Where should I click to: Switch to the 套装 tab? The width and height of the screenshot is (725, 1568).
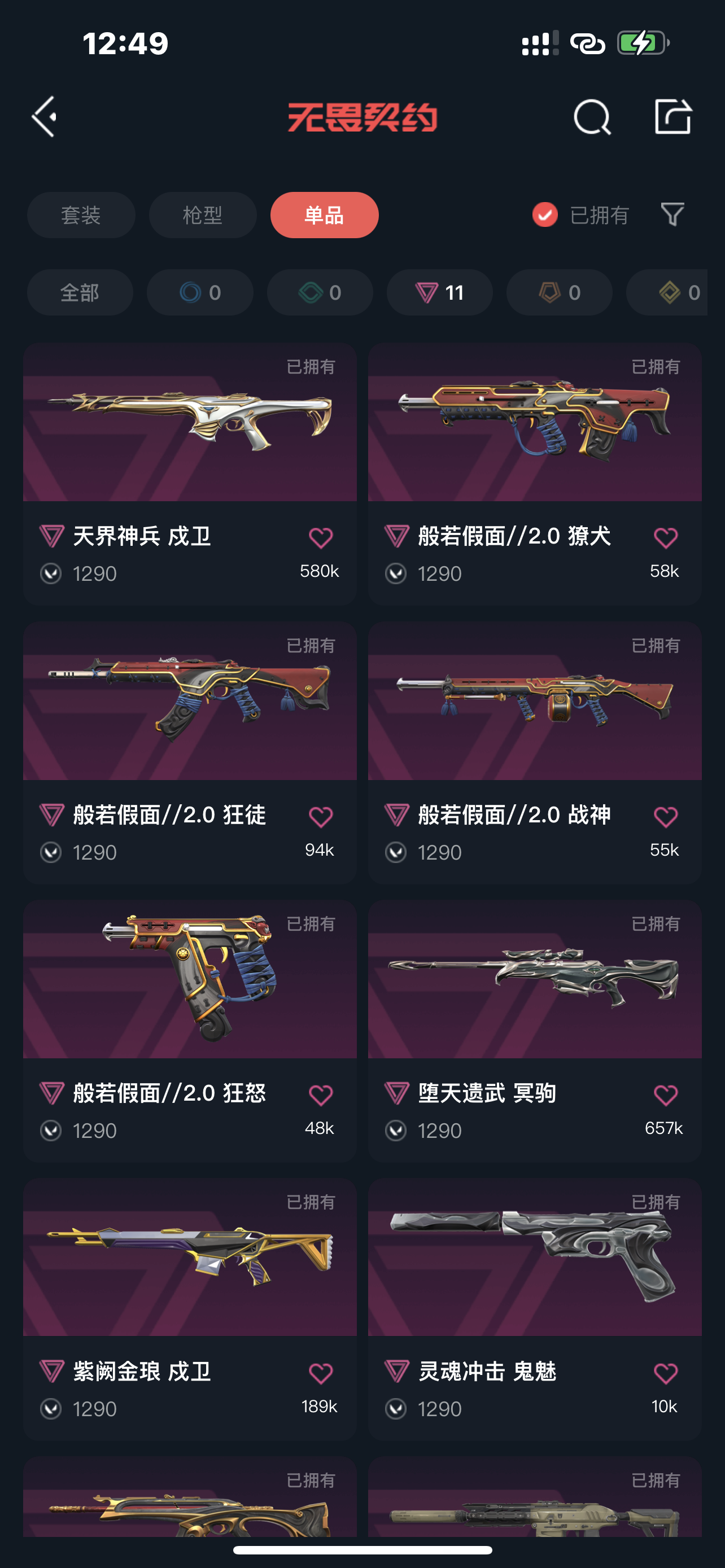(x=81, y=215)
